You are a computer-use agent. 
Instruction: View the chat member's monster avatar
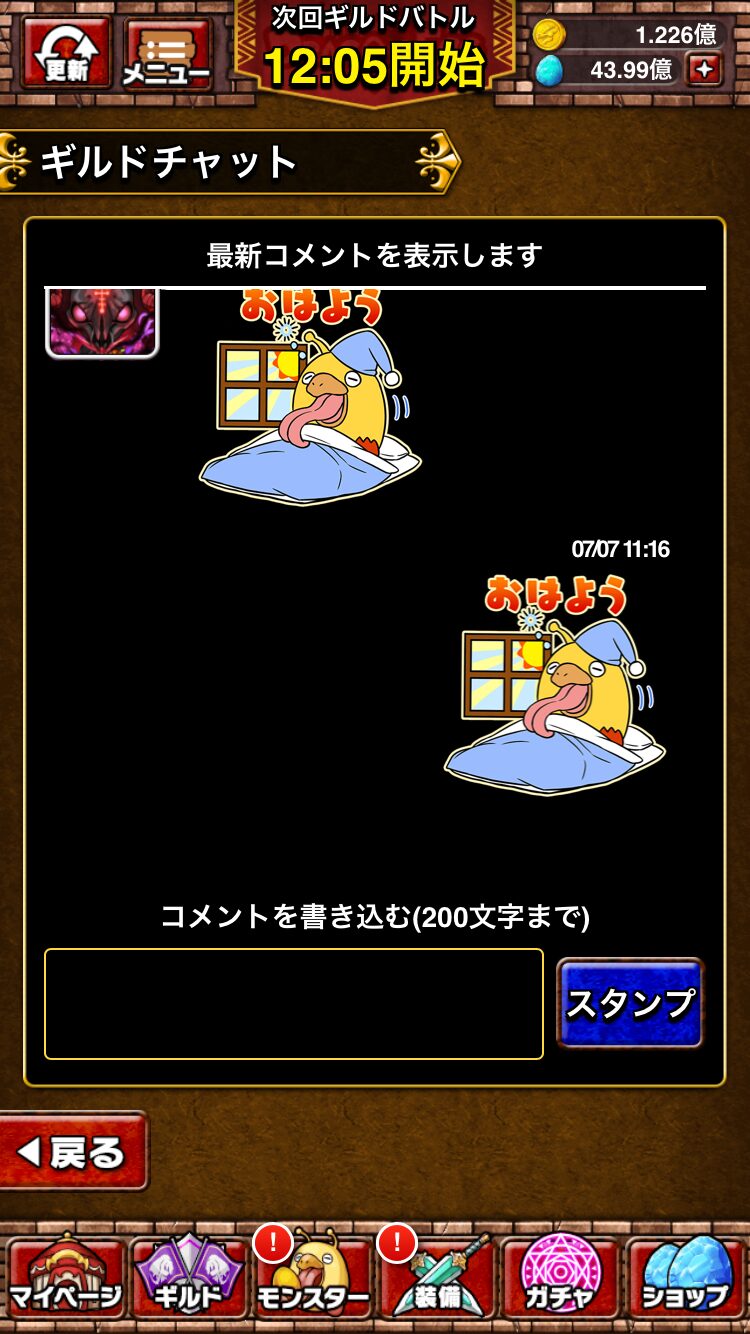tap(102, 321)
